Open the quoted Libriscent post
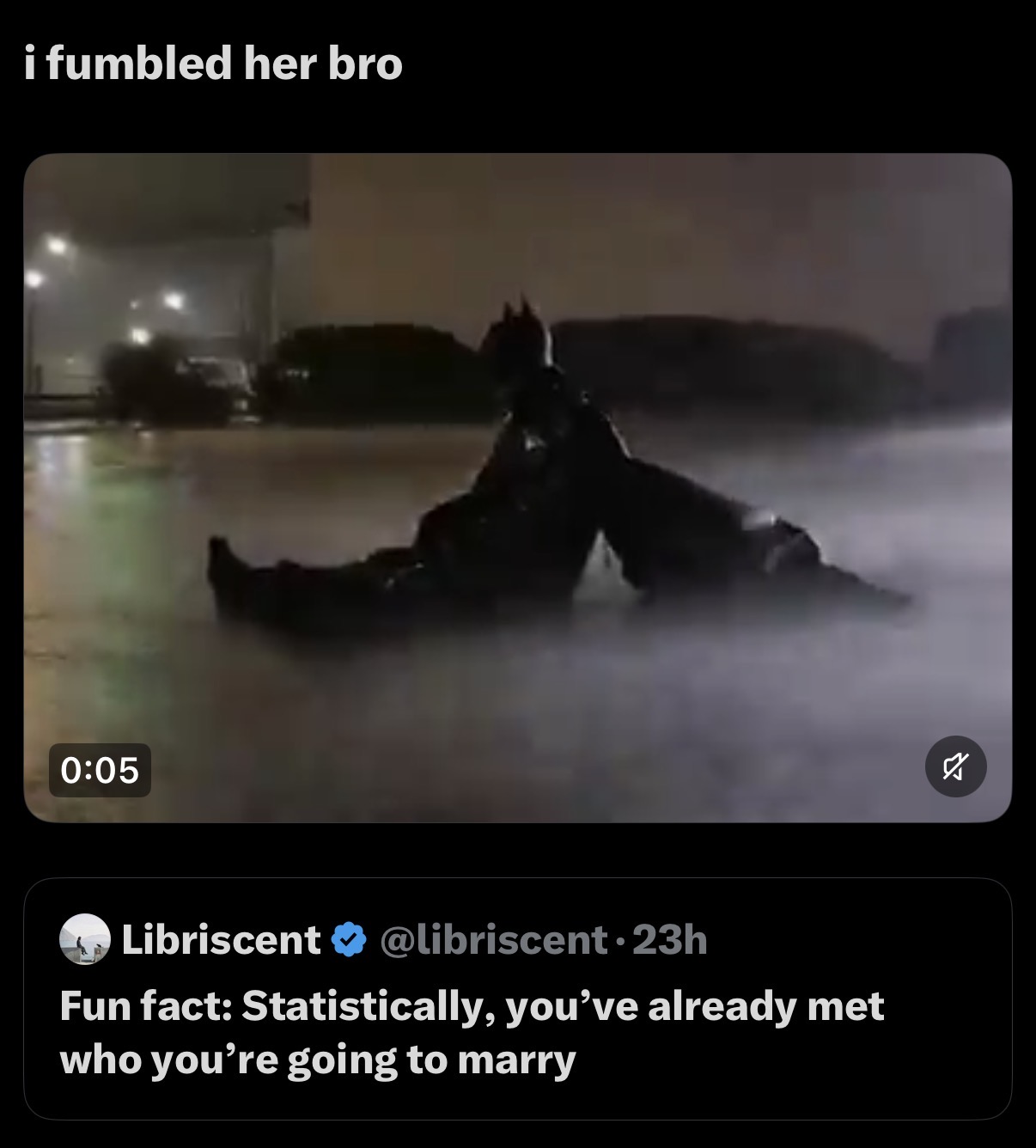This screenshot has height=1148, width=1036. (515, 1031)
